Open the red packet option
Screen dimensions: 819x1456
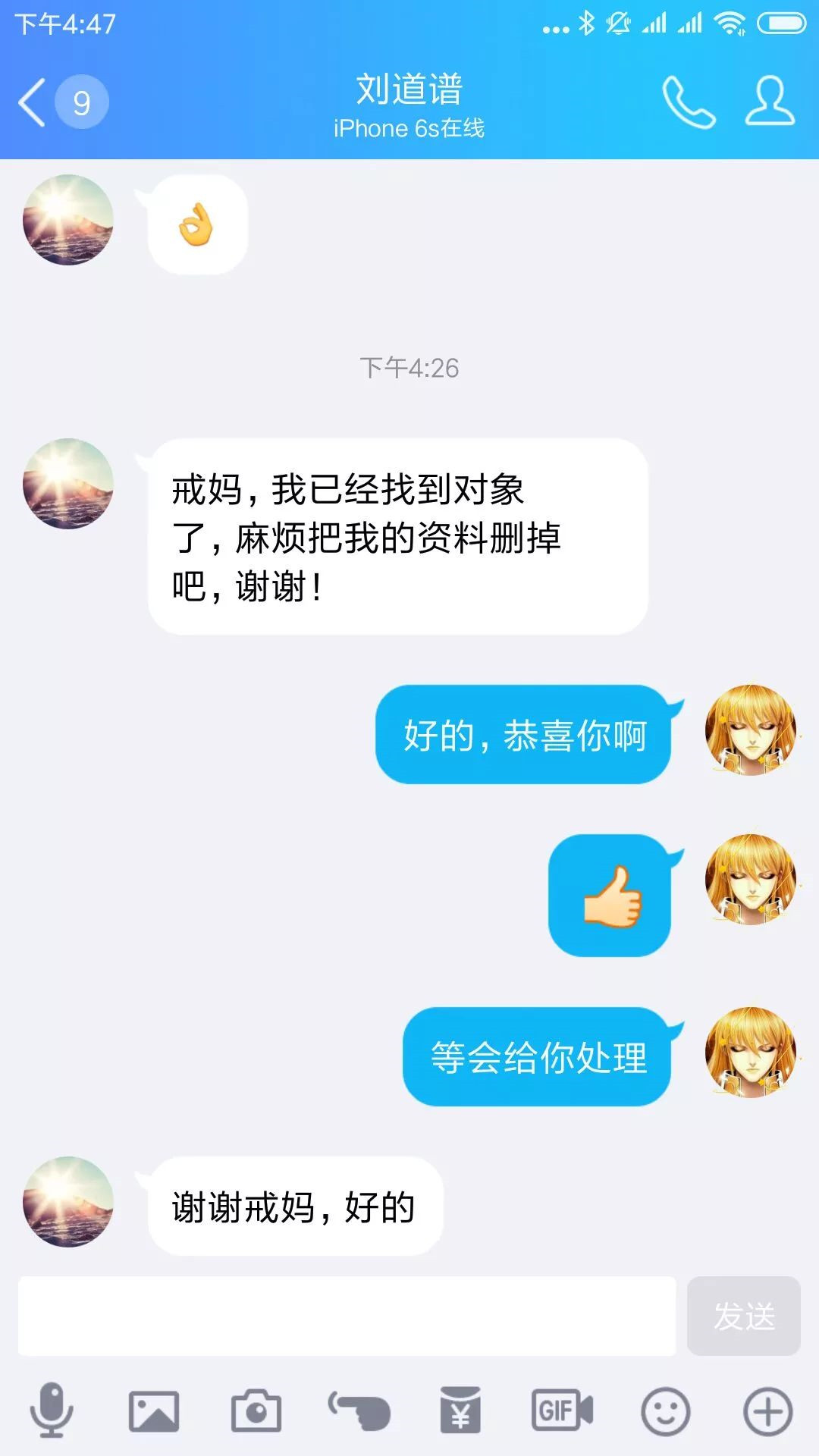(x=460, y=1411)
